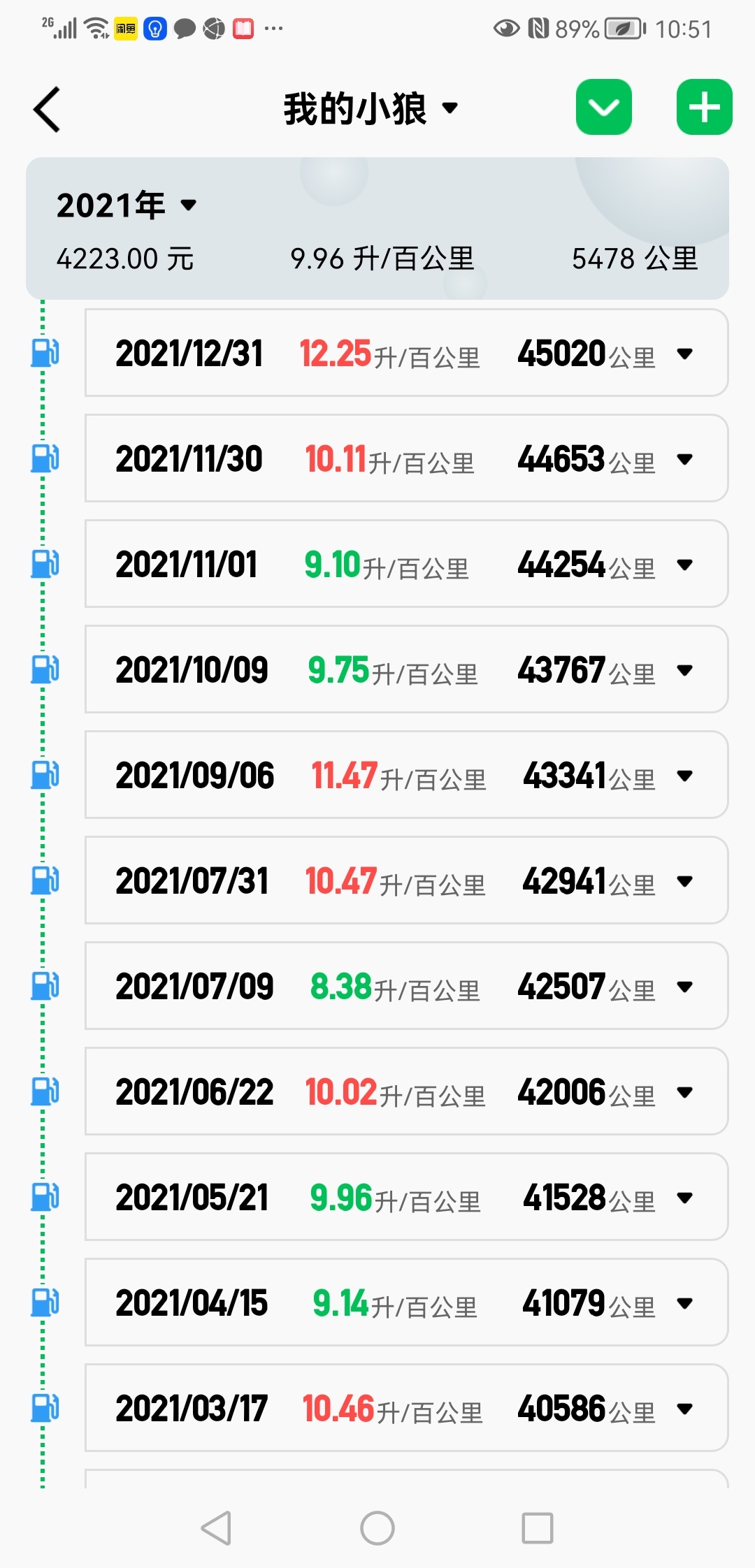755x1568 pixels.
Task: Tap the green chevron-down button
Action: (604, 107)
